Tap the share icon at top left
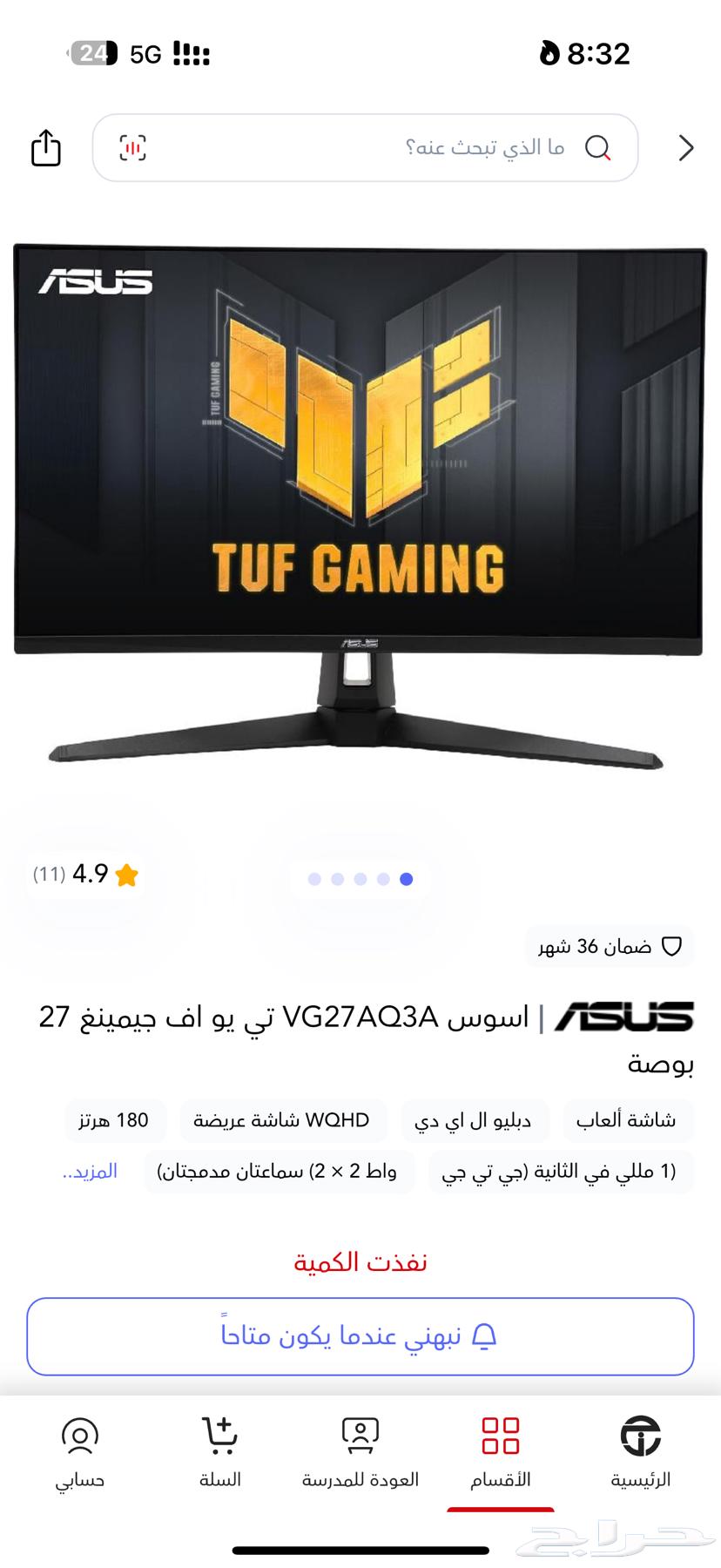This screenshot has height=1568, width=721. point(45,147)
